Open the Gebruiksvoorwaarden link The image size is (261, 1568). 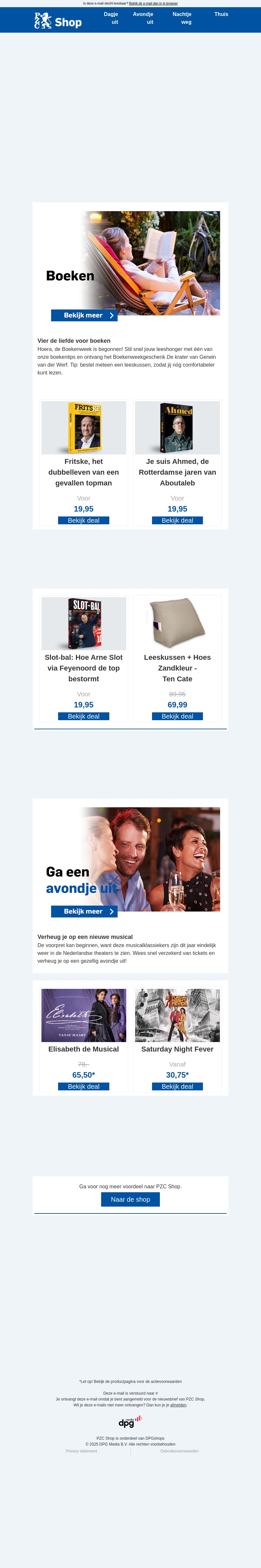[x=179, y=1451]
